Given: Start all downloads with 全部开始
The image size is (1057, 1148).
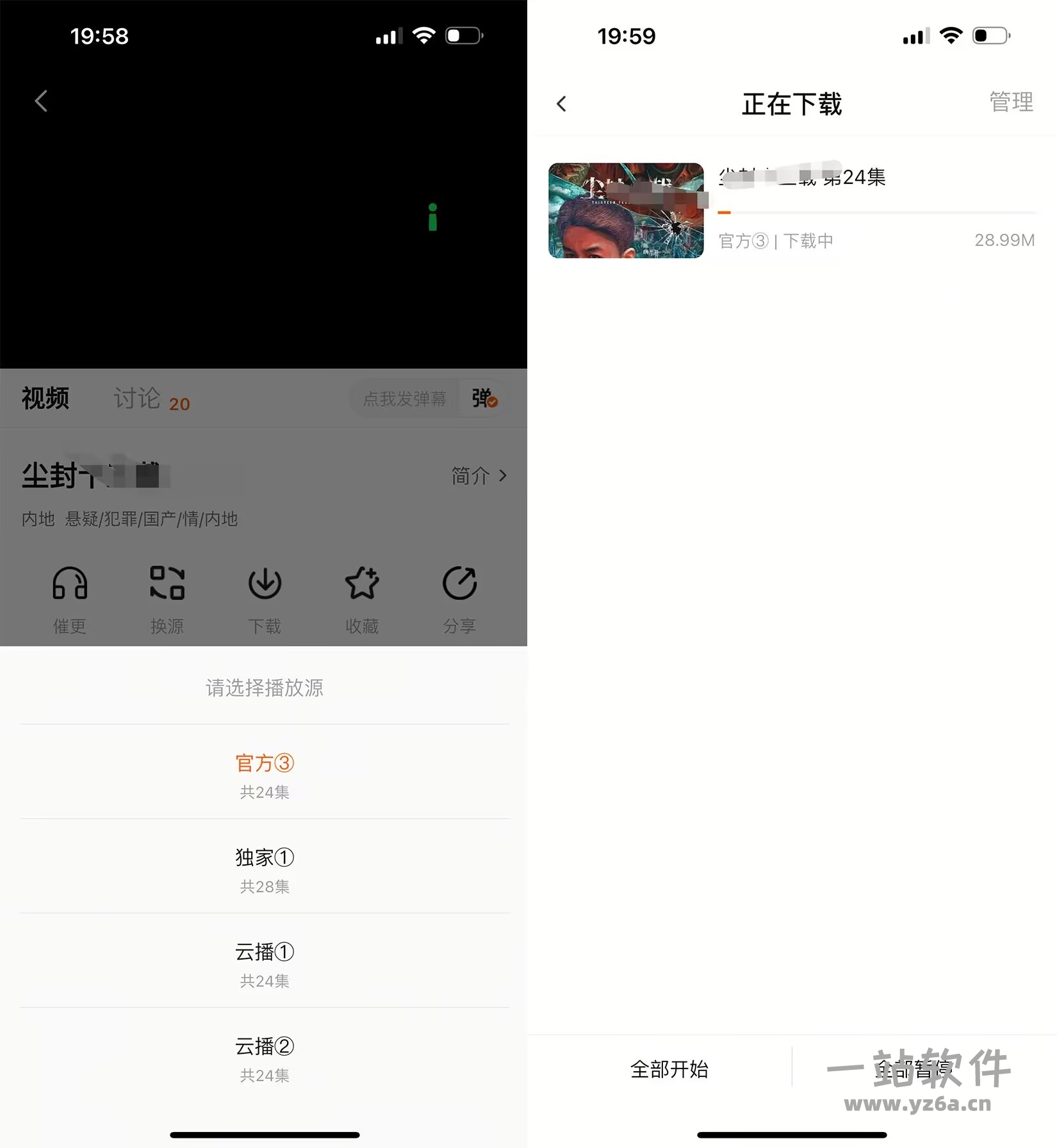Looking at the screenshot, I should [669, 1069].
